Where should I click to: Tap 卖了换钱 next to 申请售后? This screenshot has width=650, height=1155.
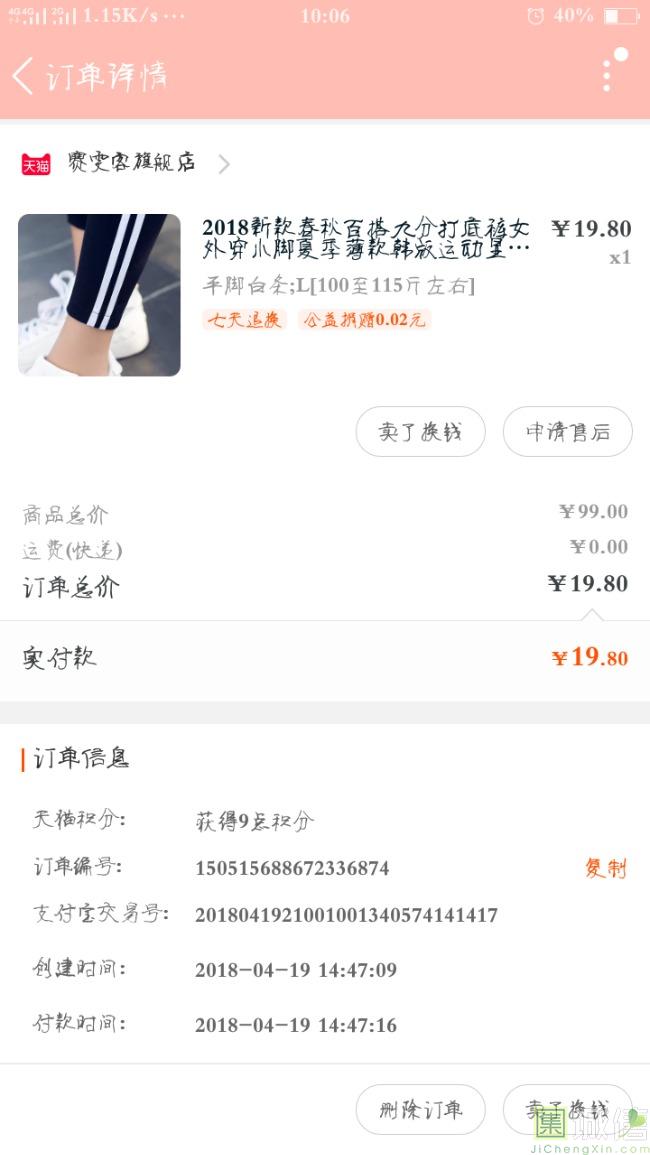[420, 432]
